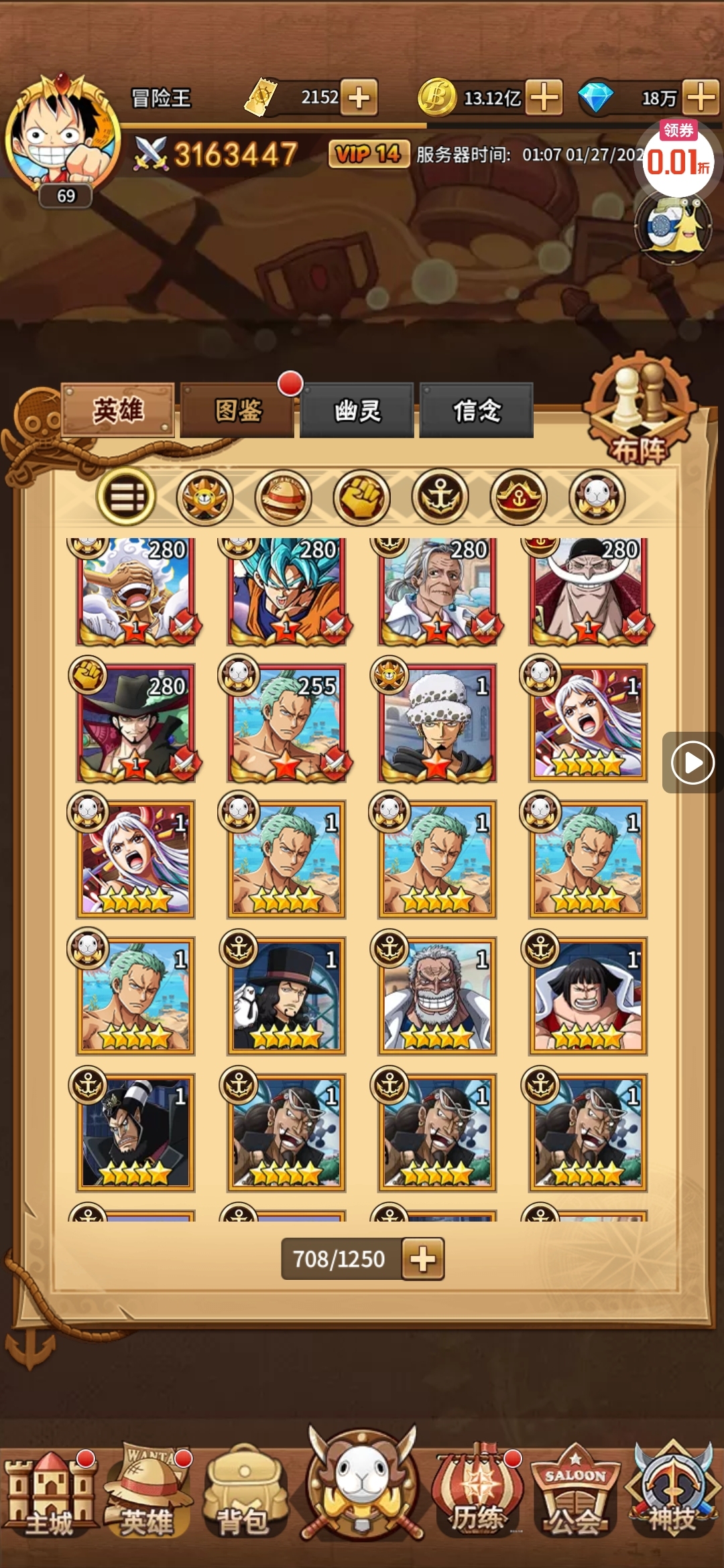The image size is (724, 1568).
Task: Open the level 280 Whitebeard hero card
Action: [588, 591]
